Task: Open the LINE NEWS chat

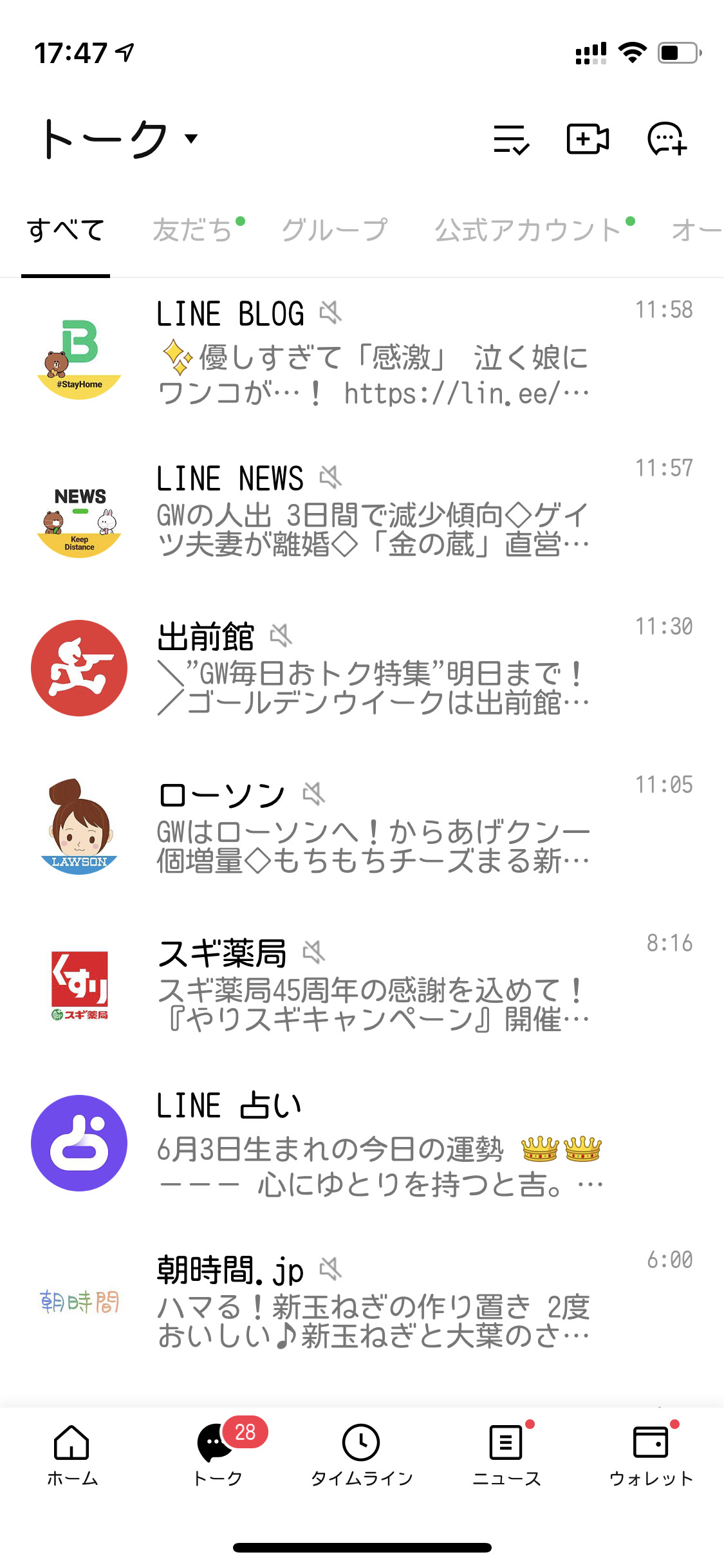Action: (373, 512)
